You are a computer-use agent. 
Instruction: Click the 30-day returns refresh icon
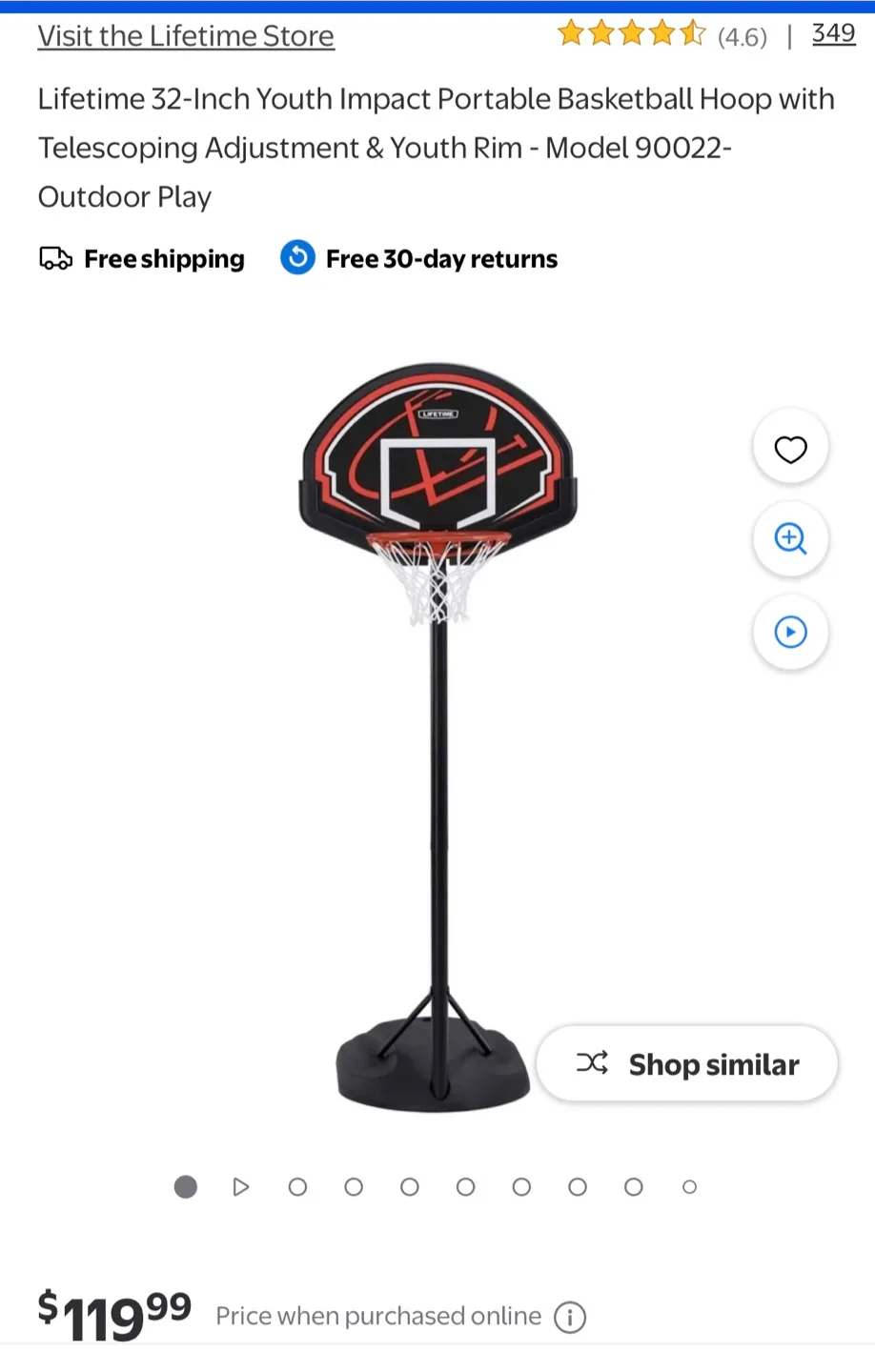(296, 257)
